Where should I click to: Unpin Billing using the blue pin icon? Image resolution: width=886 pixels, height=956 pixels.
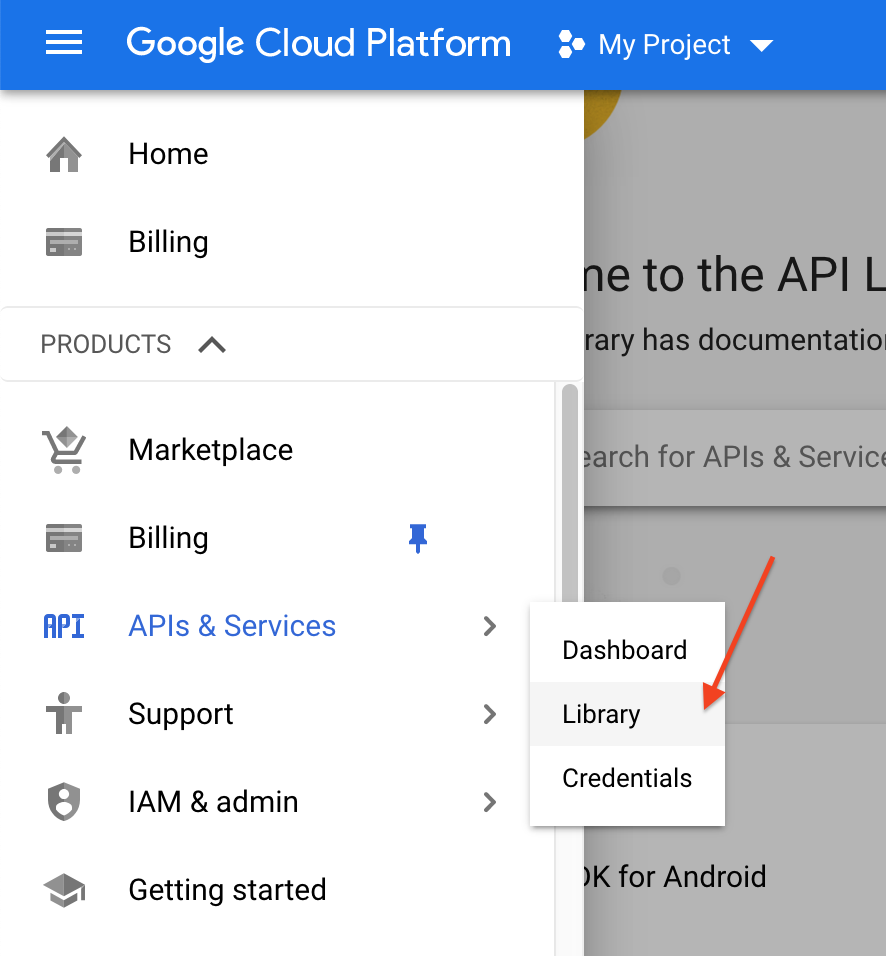[x=418, y=538]
